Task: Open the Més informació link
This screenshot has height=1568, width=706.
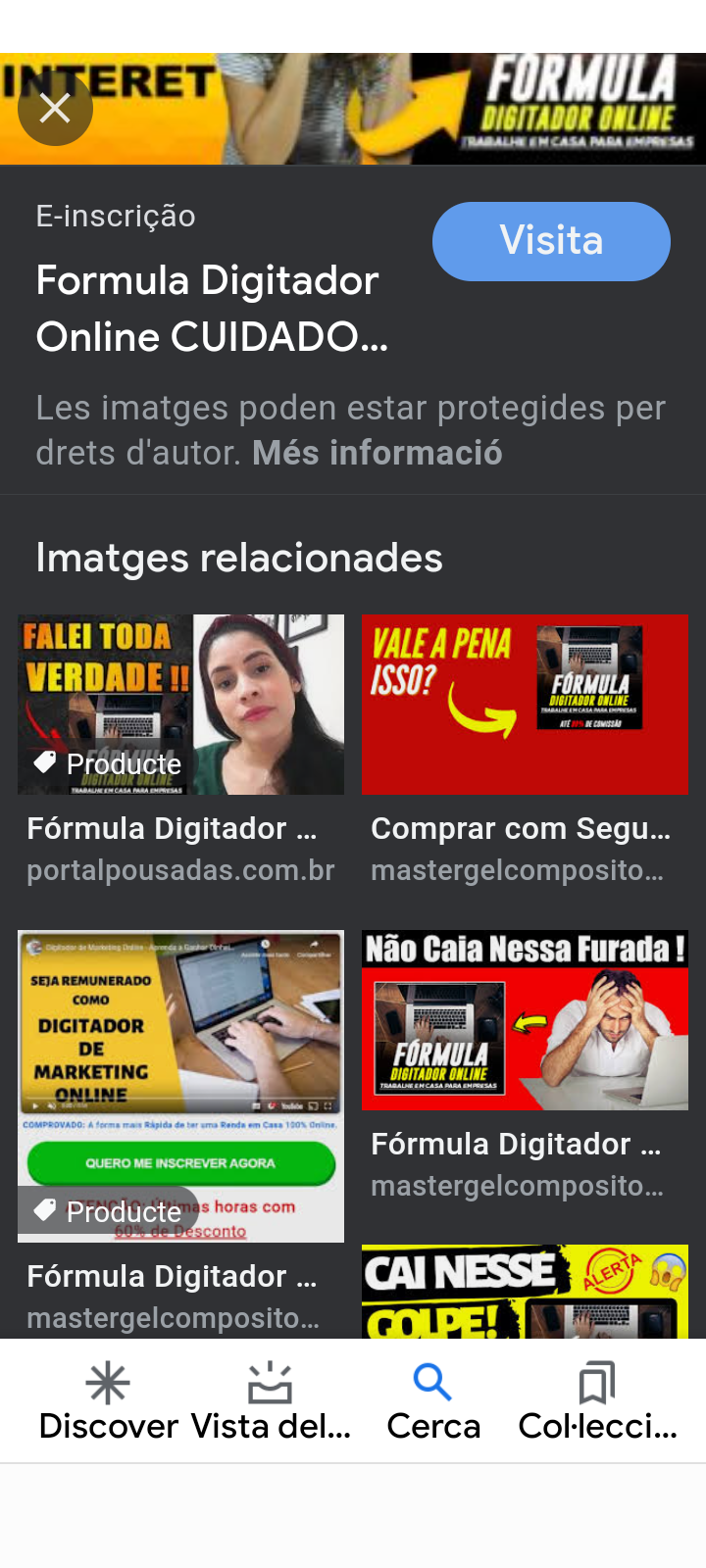Action: coord(377,453)
